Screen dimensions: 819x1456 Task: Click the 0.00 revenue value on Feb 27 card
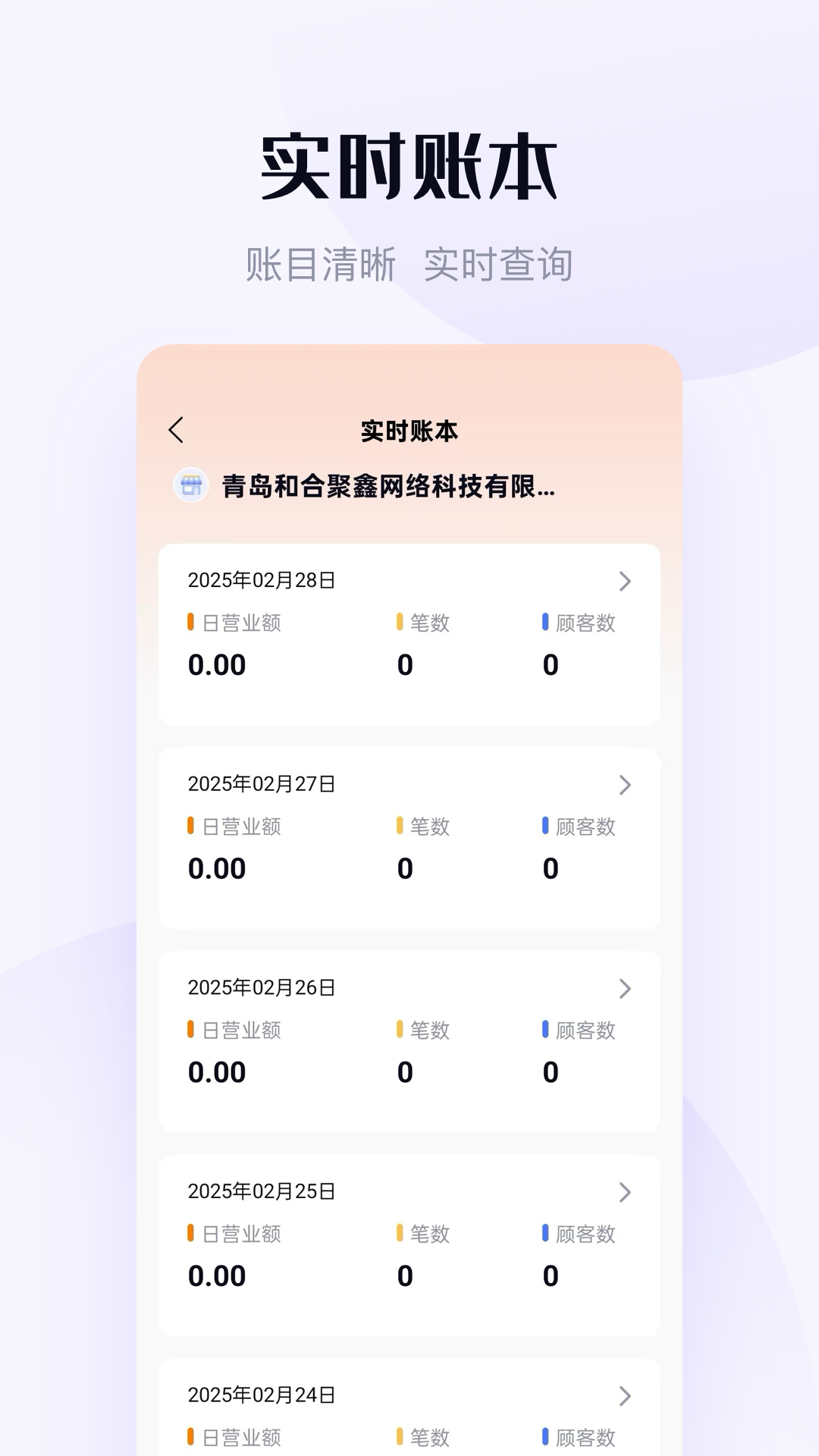218,868
